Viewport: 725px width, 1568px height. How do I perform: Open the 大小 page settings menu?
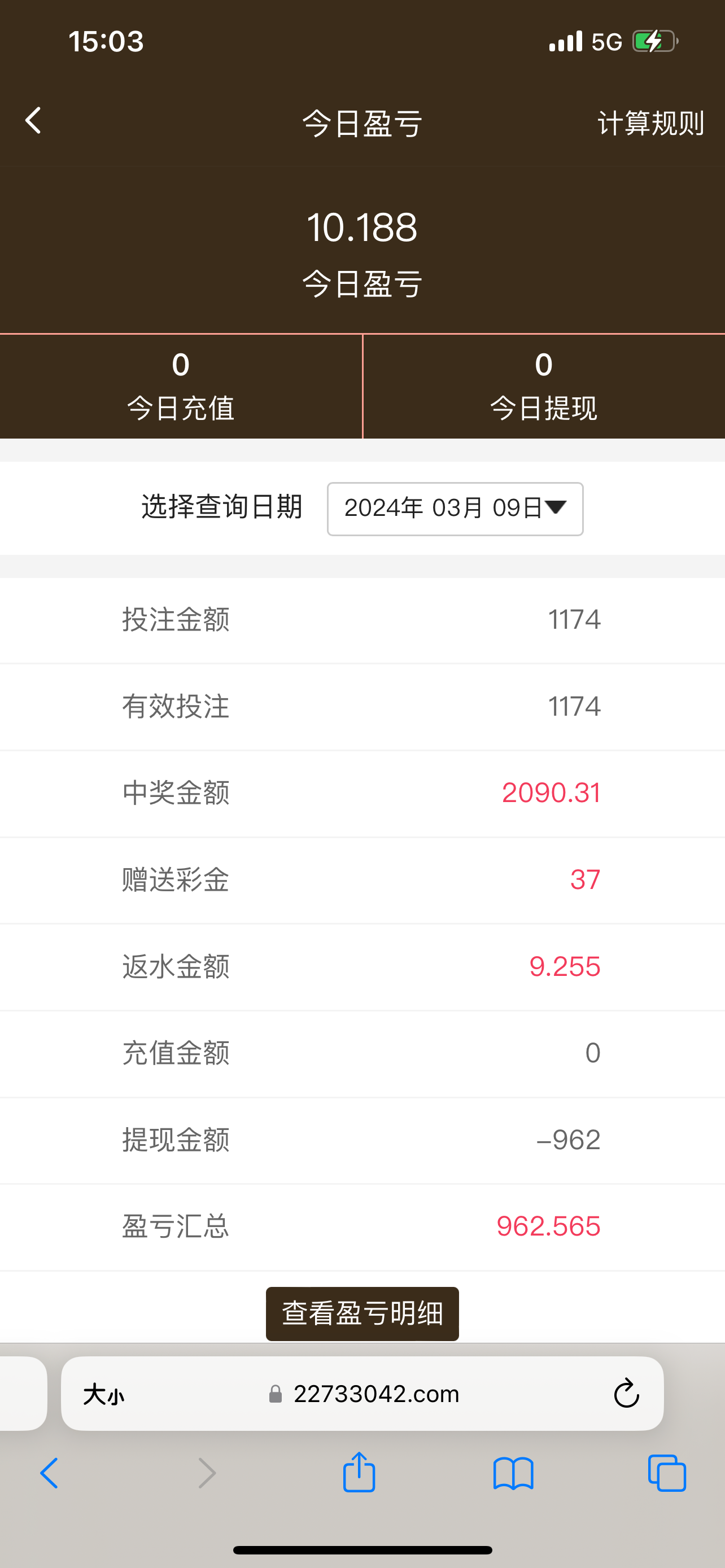[104, 1394]
